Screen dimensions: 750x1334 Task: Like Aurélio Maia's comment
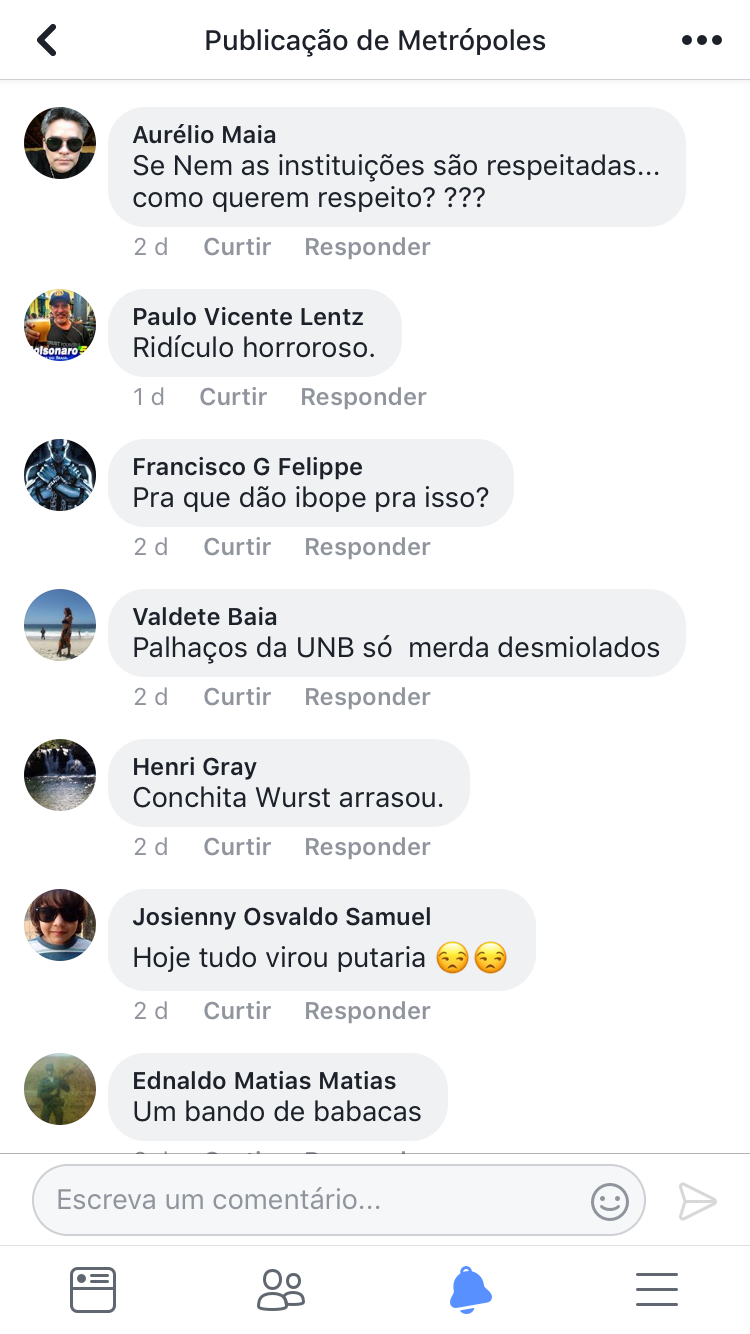tap(237, 247)
